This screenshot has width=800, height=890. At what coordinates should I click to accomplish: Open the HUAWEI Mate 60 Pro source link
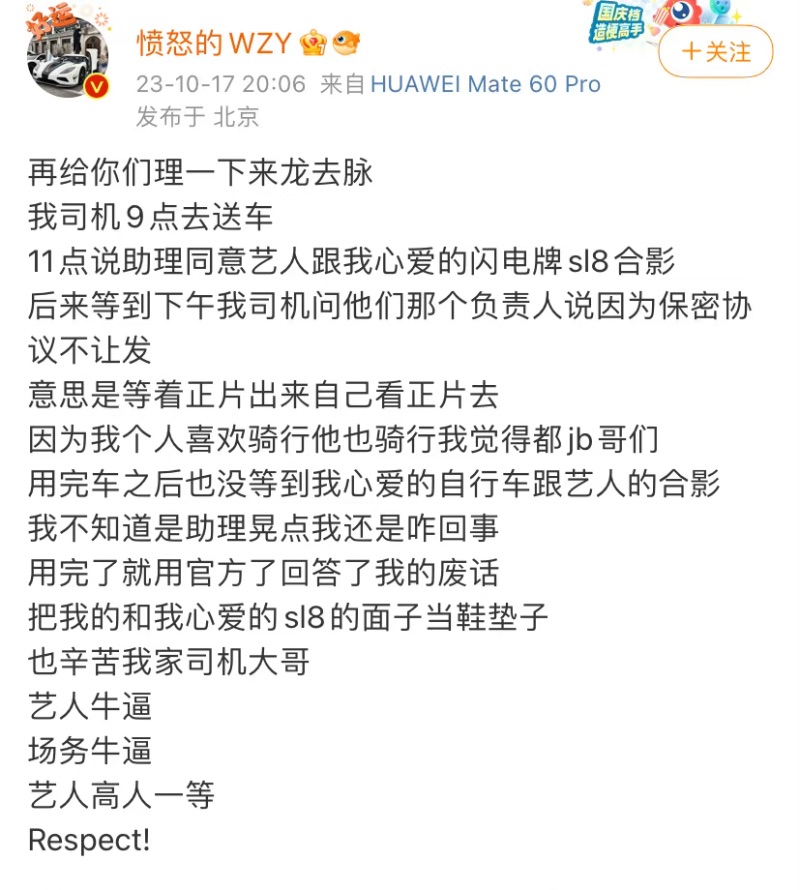(x=485, y=84)
